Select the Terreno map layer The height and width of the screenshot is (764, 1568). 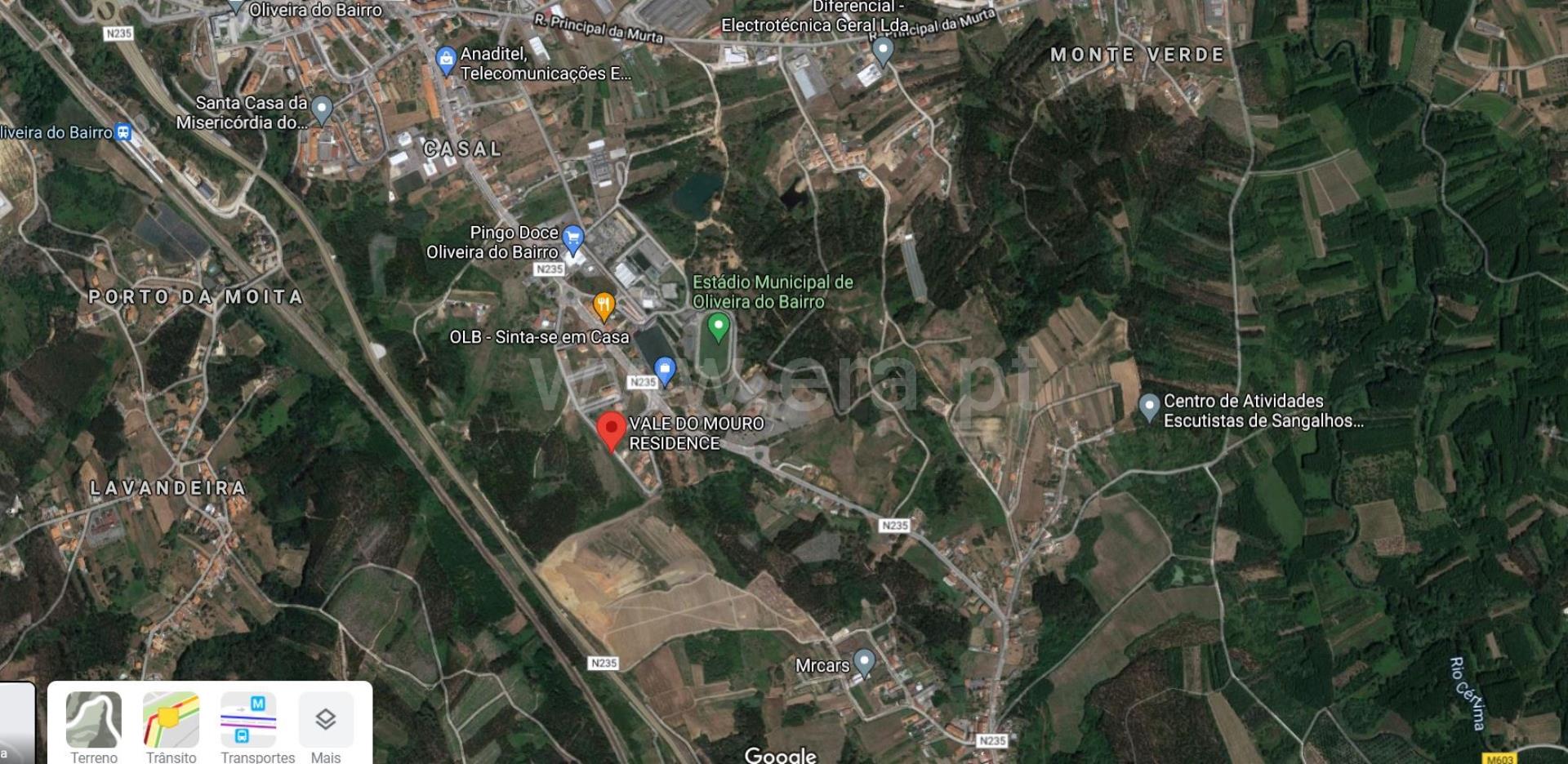pos(94,721)
